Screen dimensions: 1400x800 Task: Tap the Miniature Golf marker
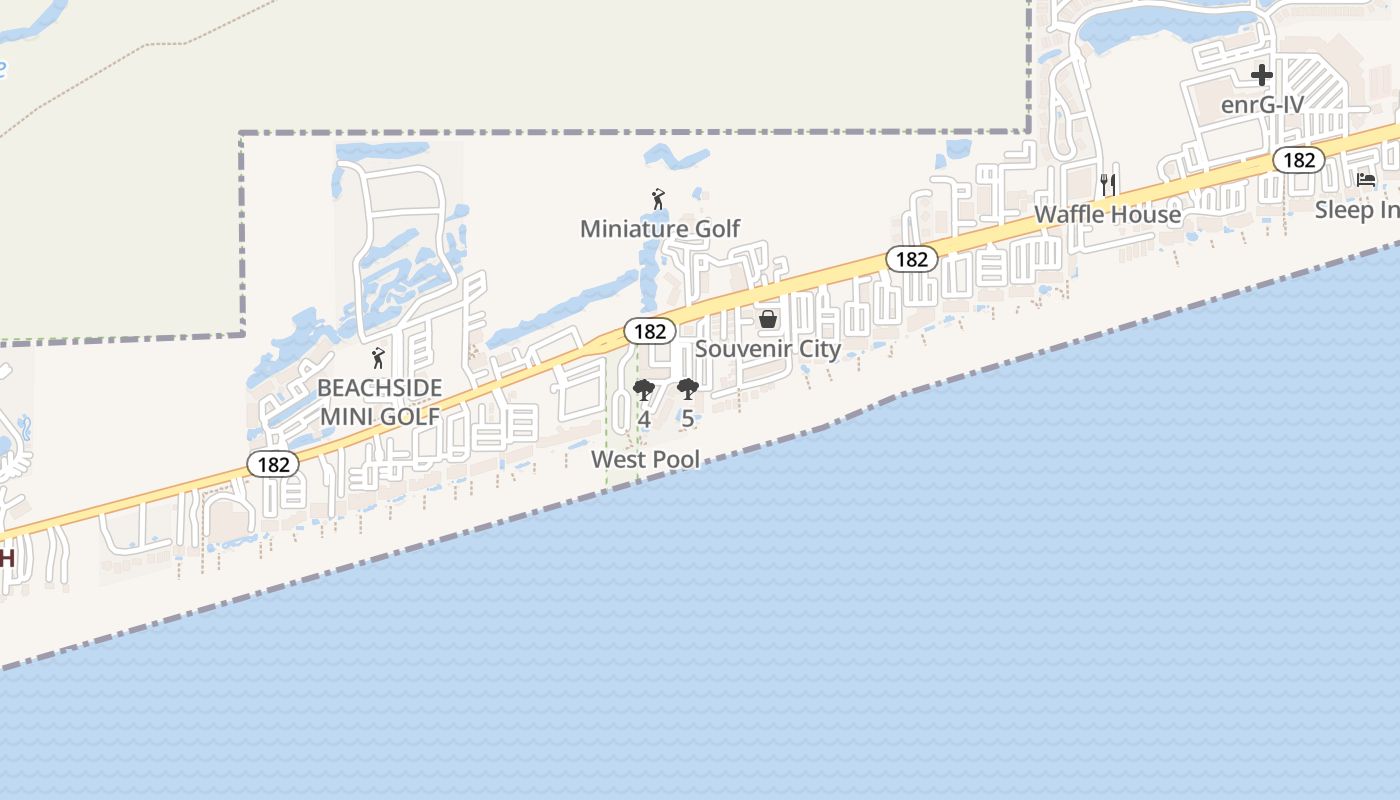[658, 199]
